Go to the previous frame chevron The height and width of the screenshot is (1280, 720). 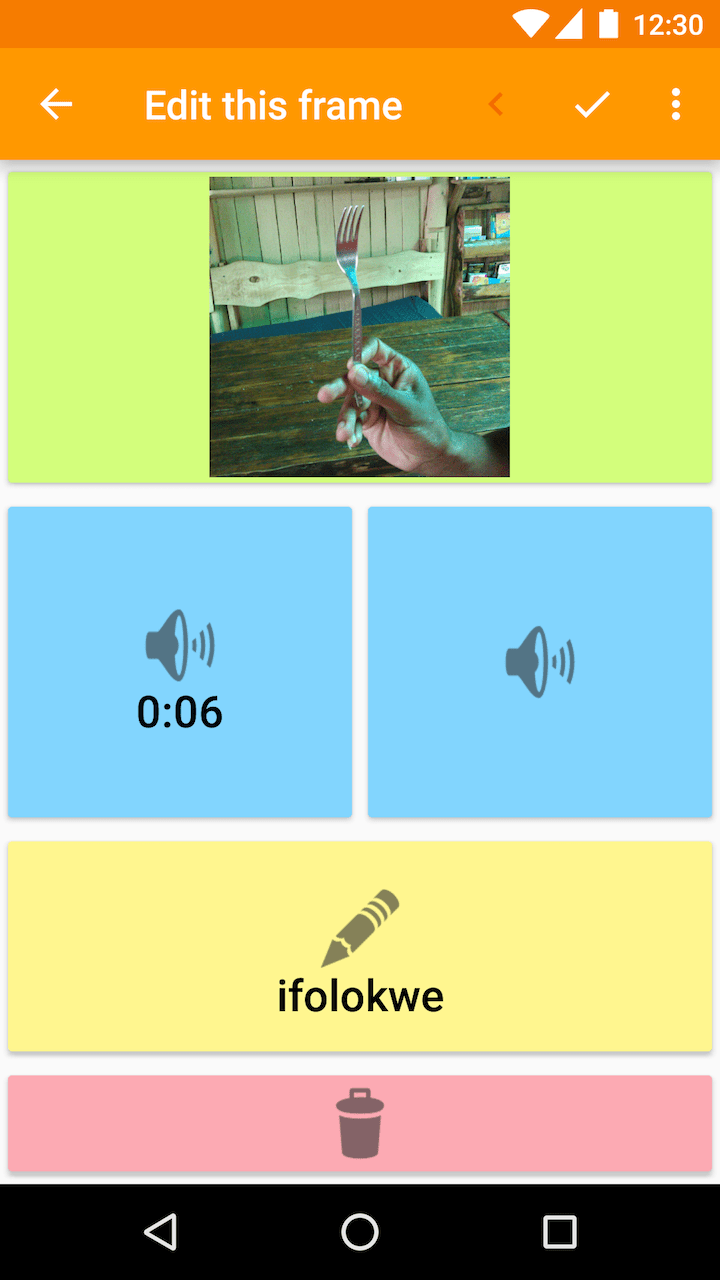coord(496,104)
